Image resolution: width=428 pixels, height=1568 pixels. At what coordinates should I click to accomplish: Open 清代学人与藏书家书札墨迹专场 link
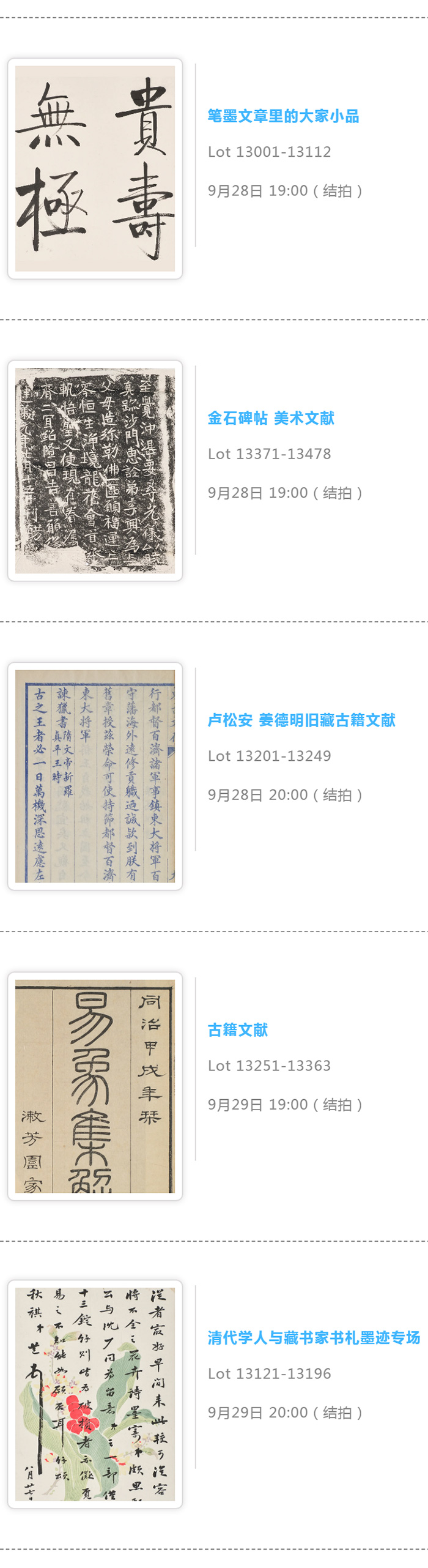314,1337
